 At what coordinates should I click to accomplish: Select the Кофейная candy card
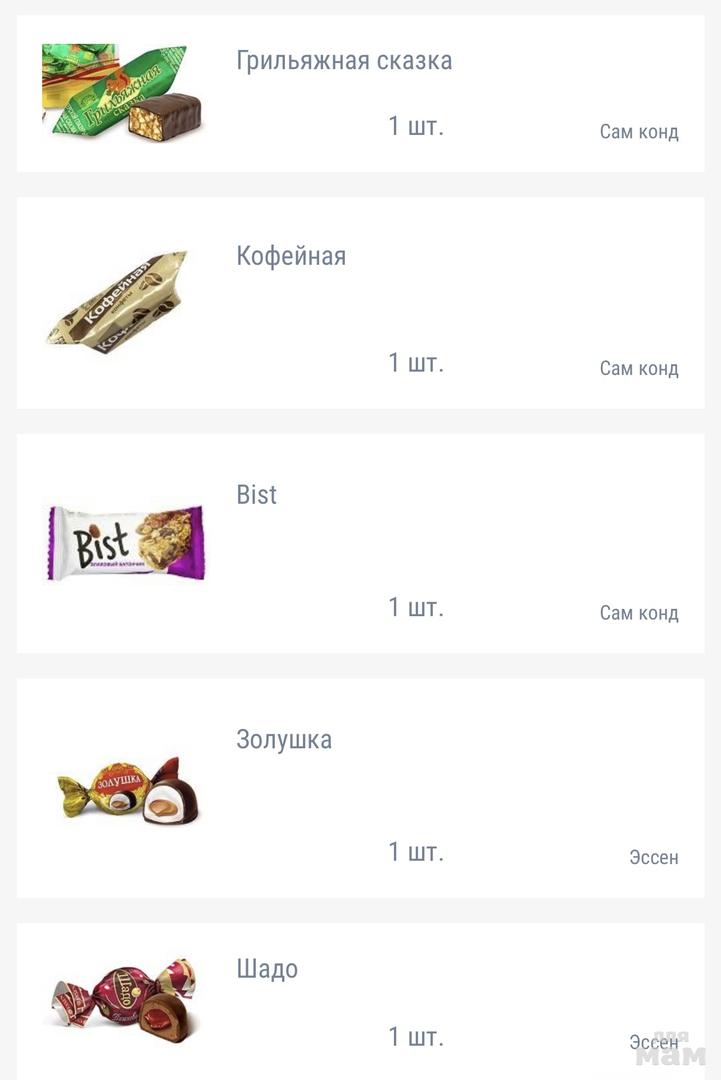coord(360,302)
